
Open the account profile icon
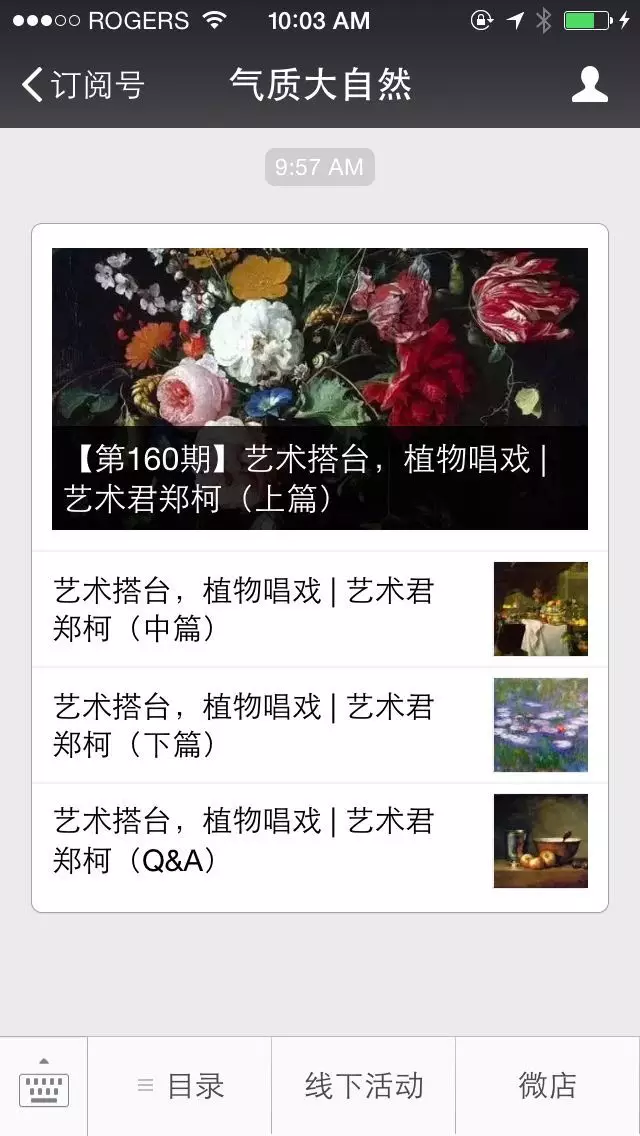coord(589,85)
